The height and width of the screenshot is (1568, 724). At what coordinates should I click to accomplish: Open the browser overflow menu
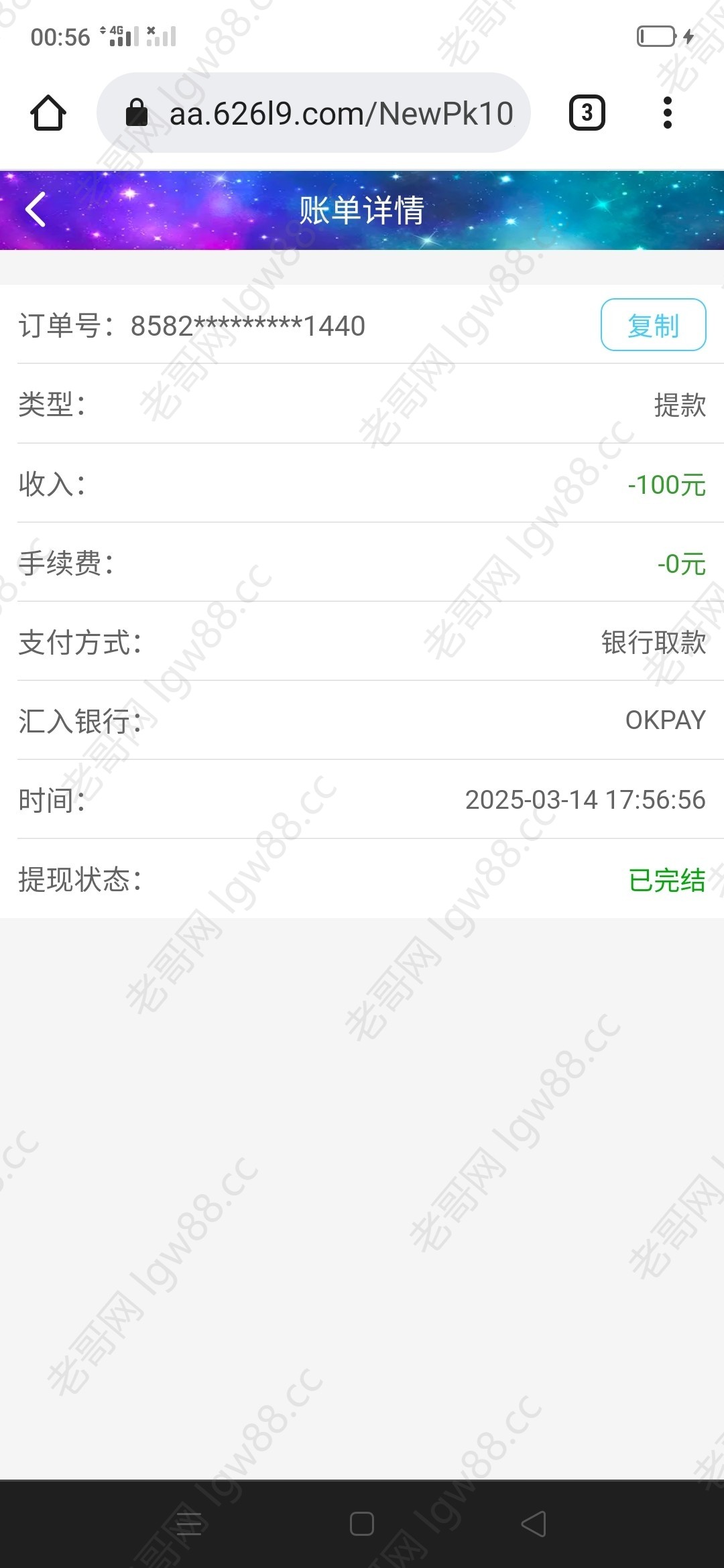coord(667,113)
